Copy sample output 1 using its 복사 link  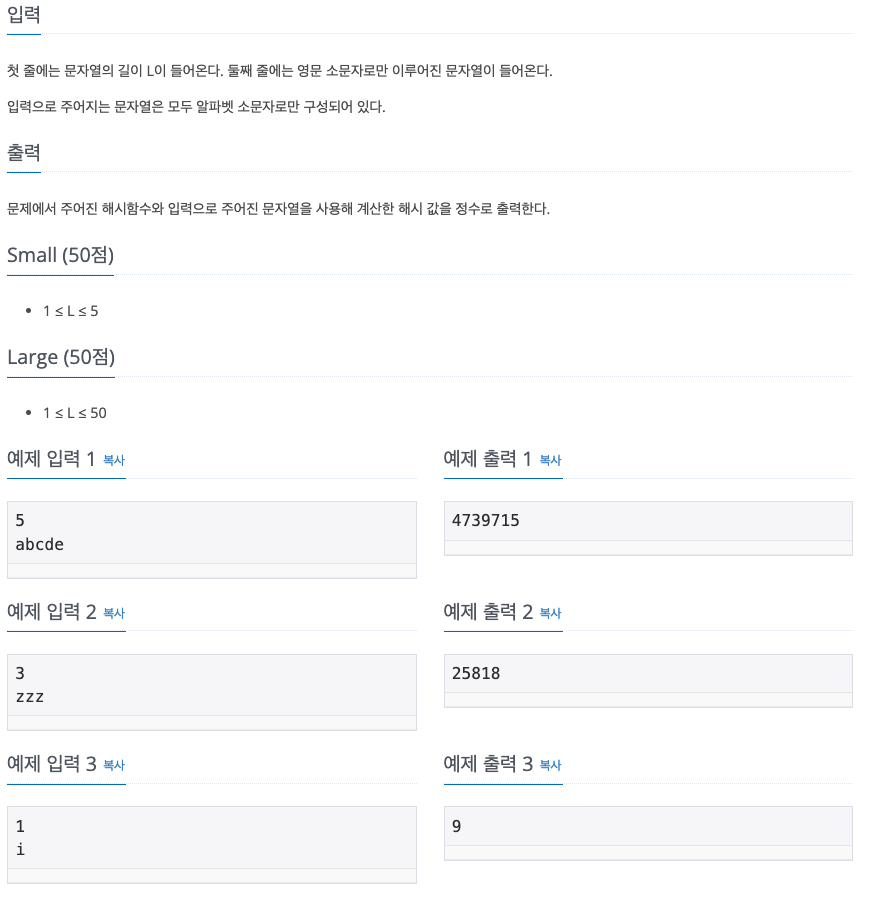549,460
